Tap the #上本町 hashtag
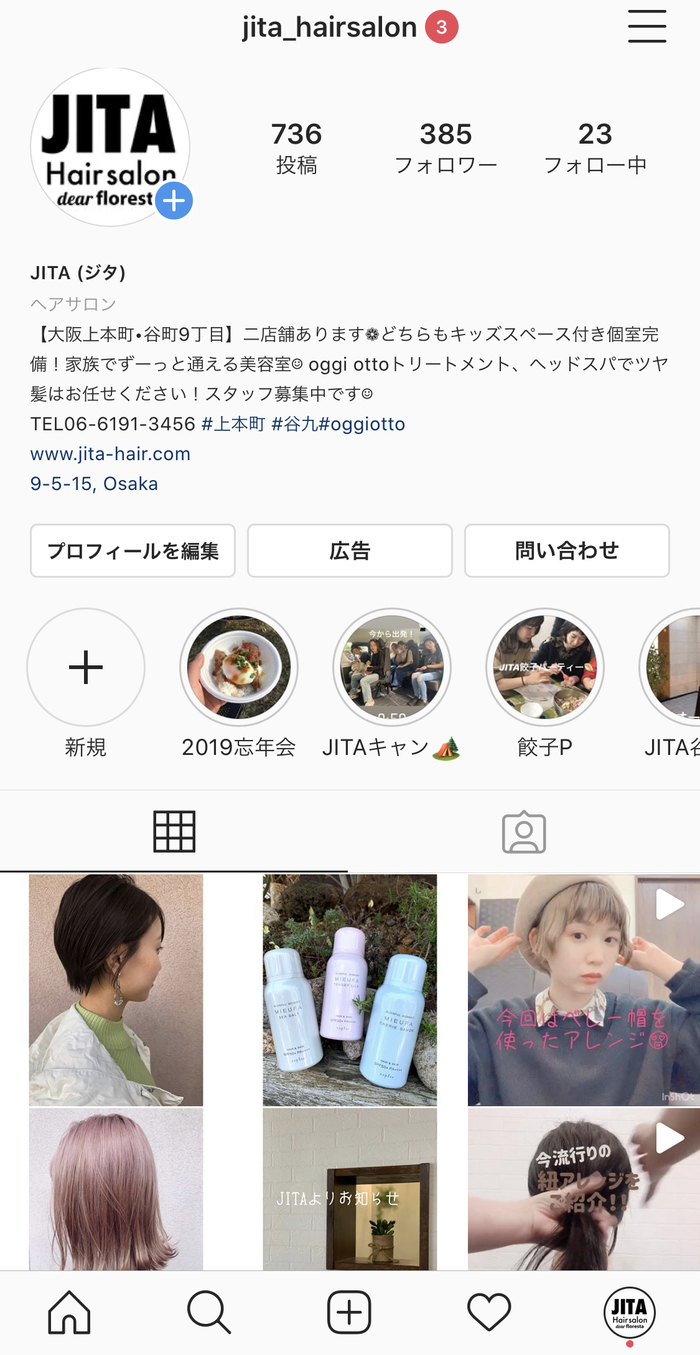 pos(233,424)
